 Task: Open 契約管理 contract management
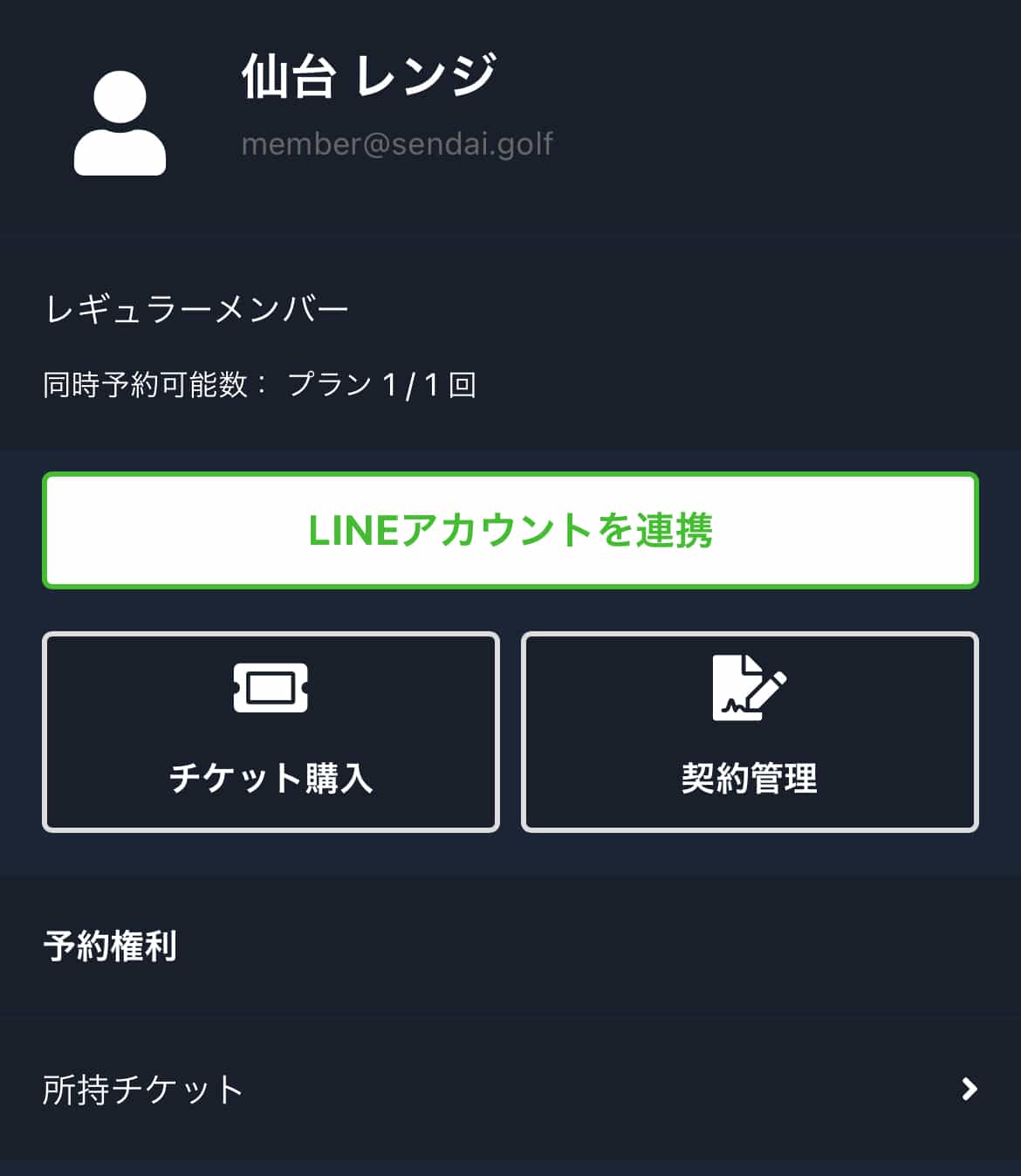(750, 732)
